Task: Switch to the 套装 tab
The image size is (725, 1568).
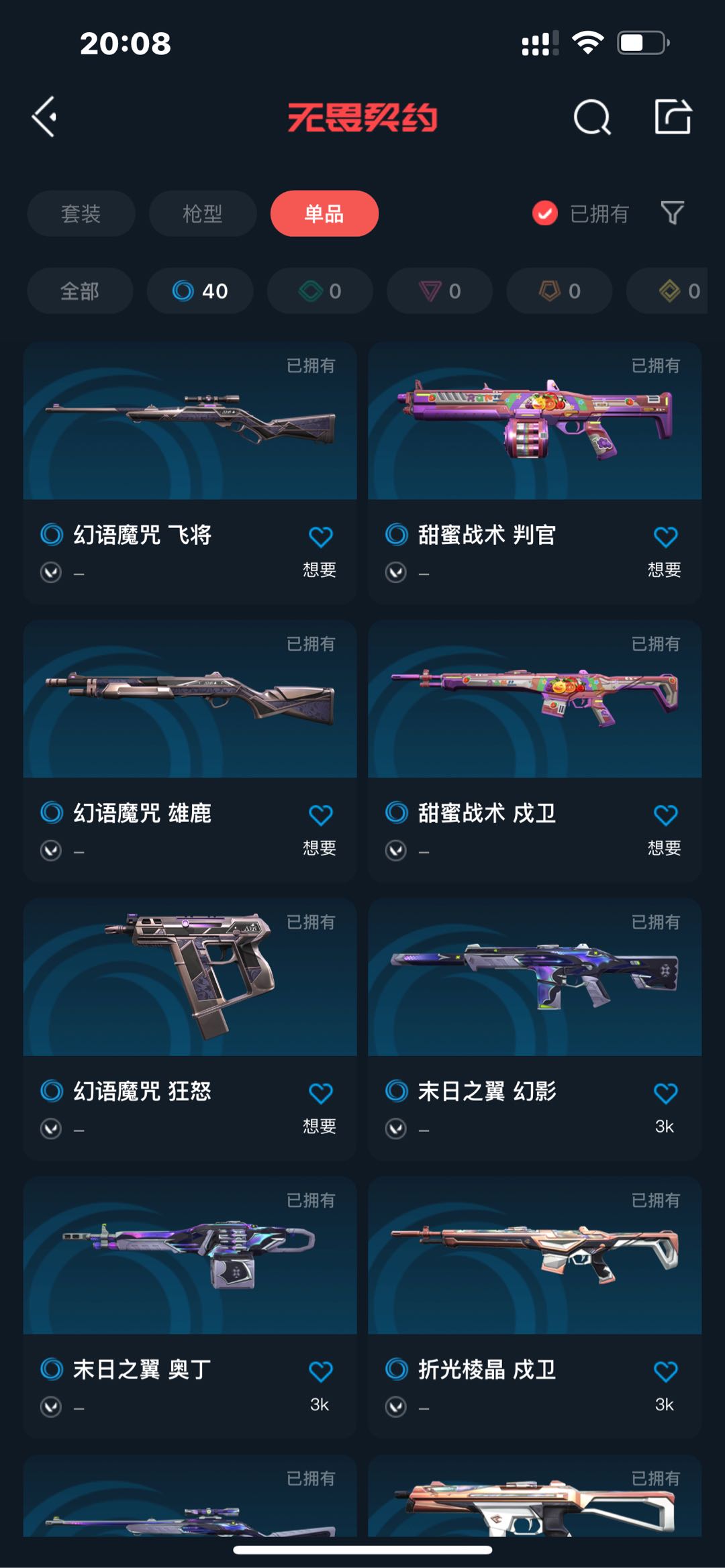Action: tap(81, 213)
